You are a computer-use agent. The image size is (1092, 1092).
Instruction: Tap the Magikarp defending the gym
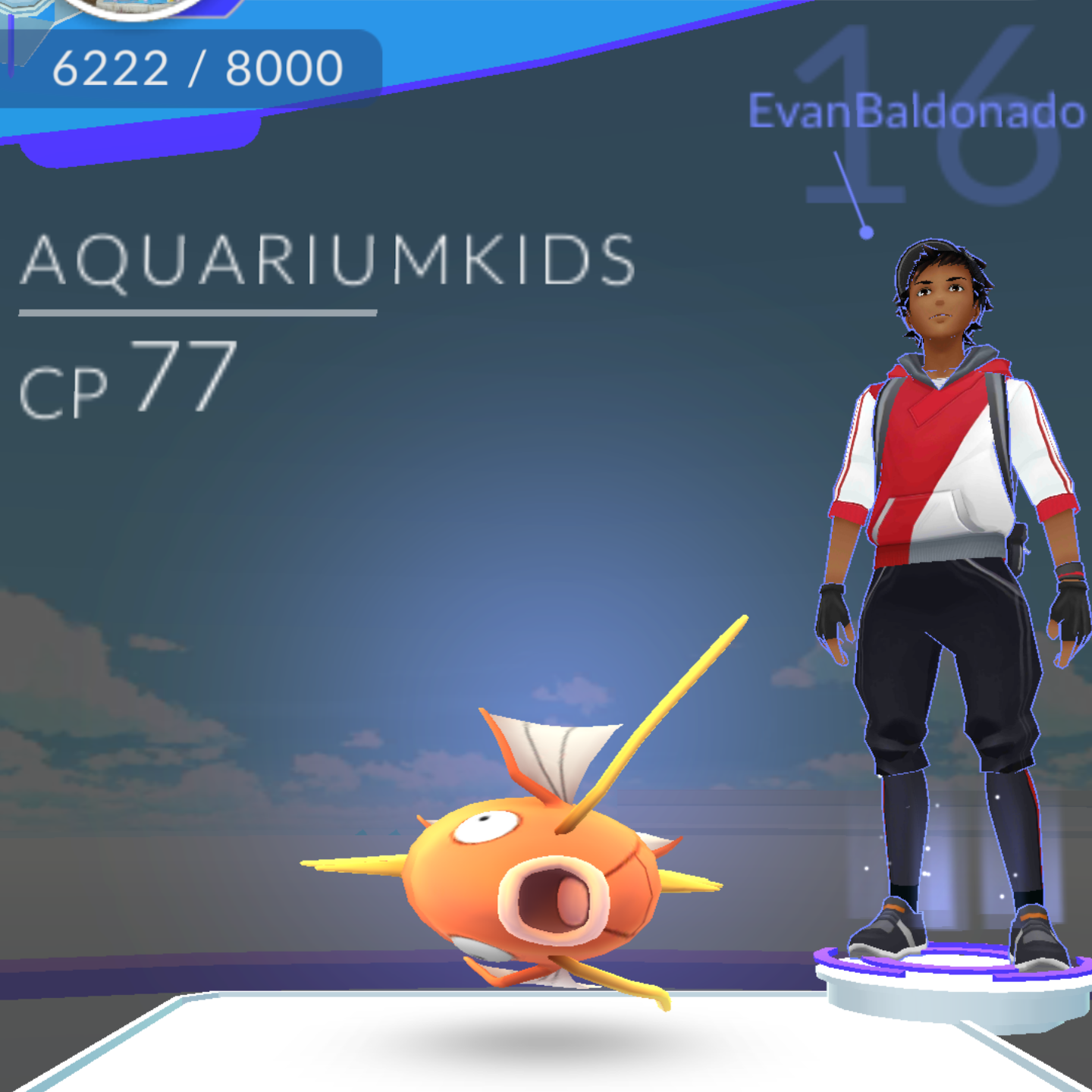531,880
